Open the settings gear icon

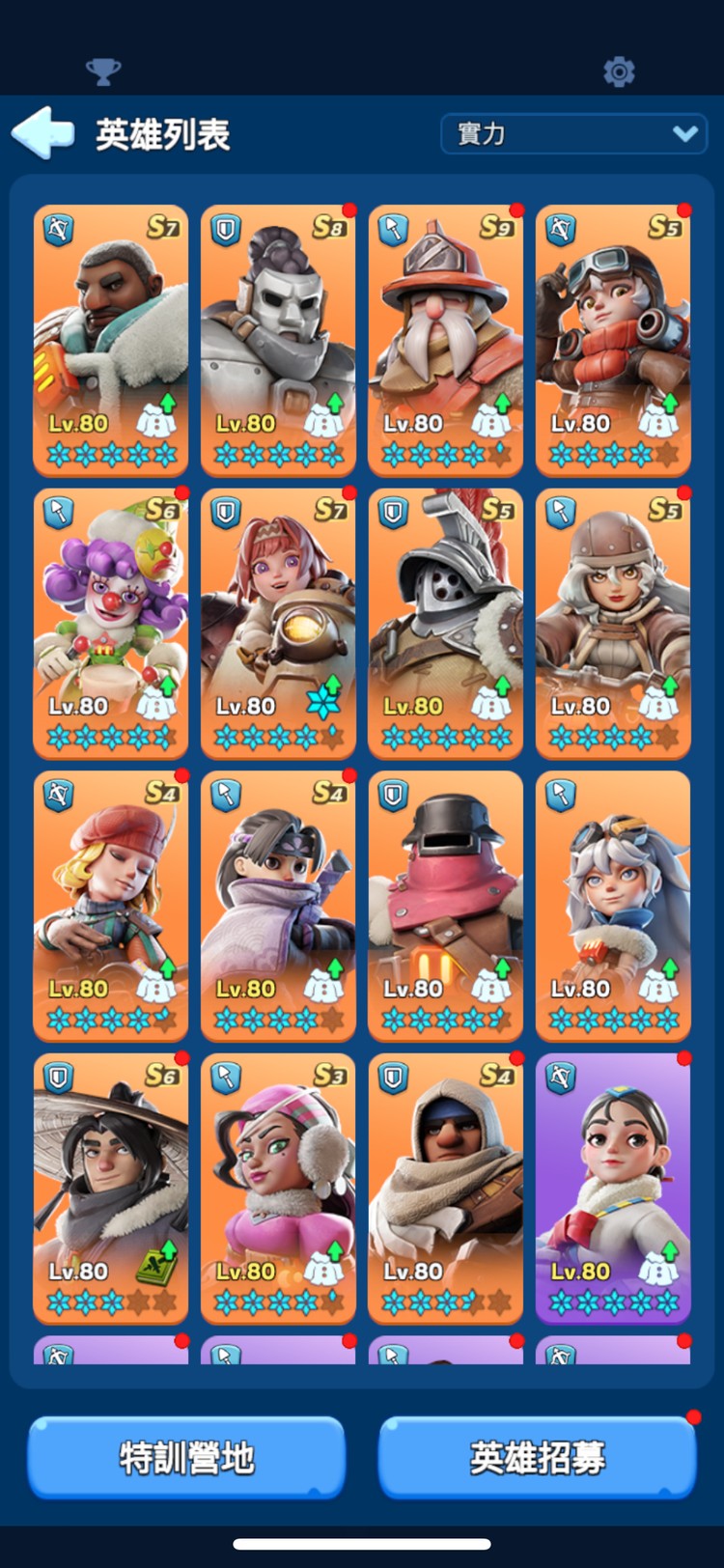pos(619,71)
